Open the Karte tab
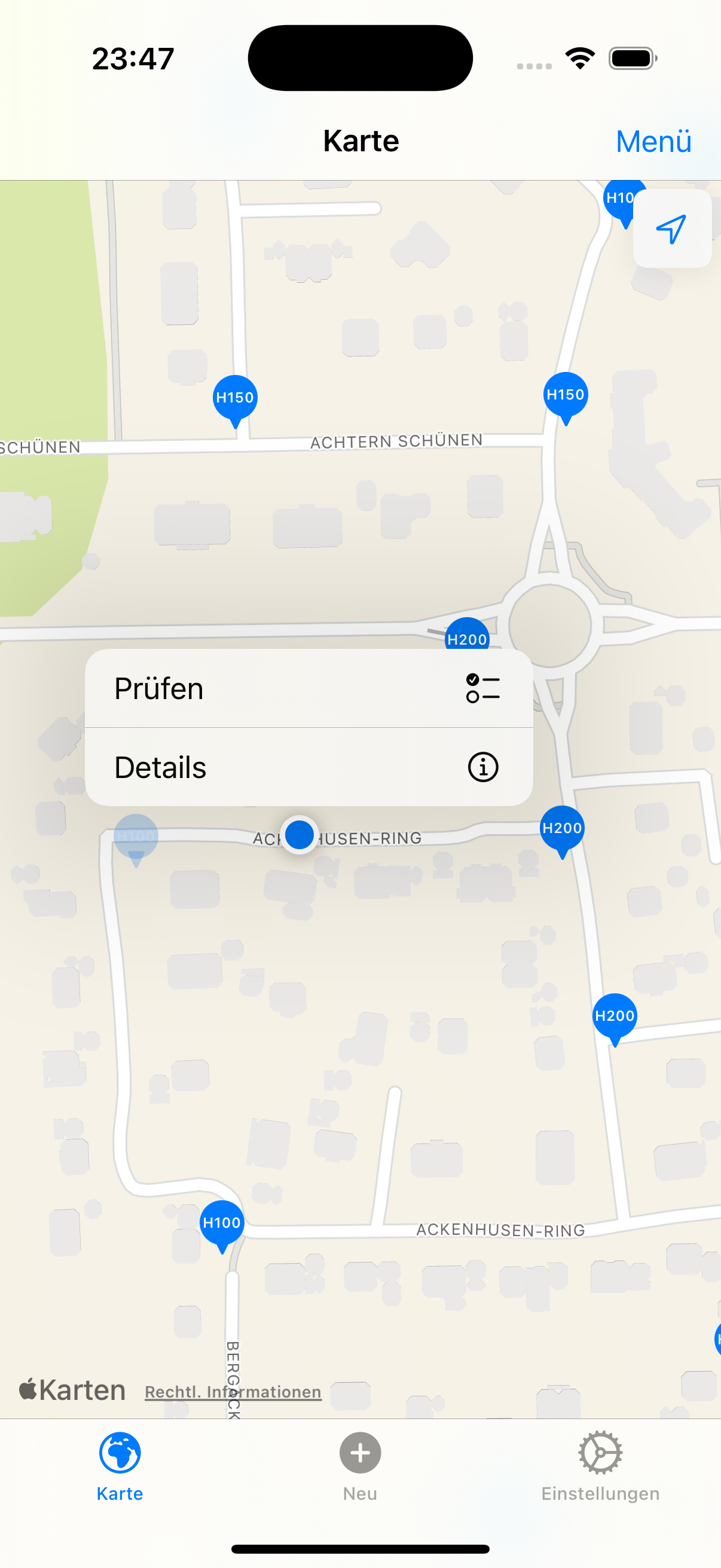This screenshot has height=1568, width=721. 120,1466
